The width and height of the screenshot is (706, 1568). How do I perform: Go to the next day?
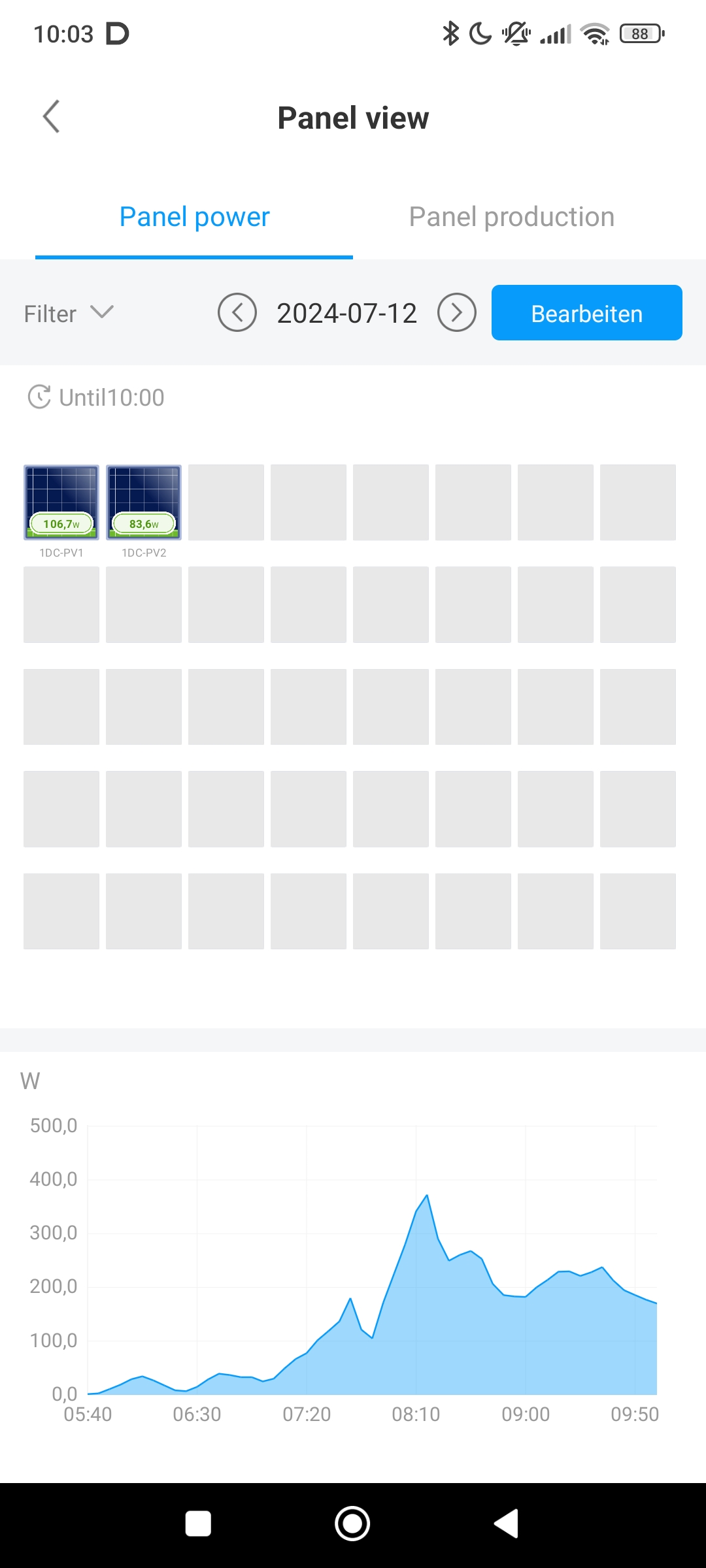pos(457,313)
